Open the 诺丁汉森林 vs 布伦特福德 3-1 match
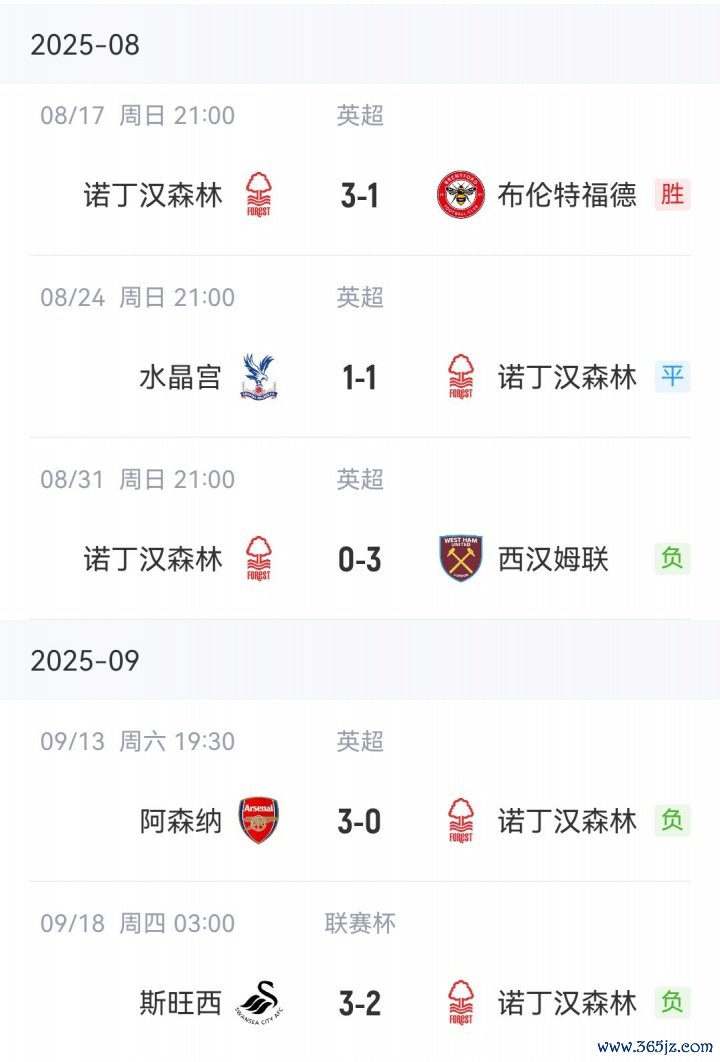Screen dimensions: 720x1062 click(x=360, y=194)
